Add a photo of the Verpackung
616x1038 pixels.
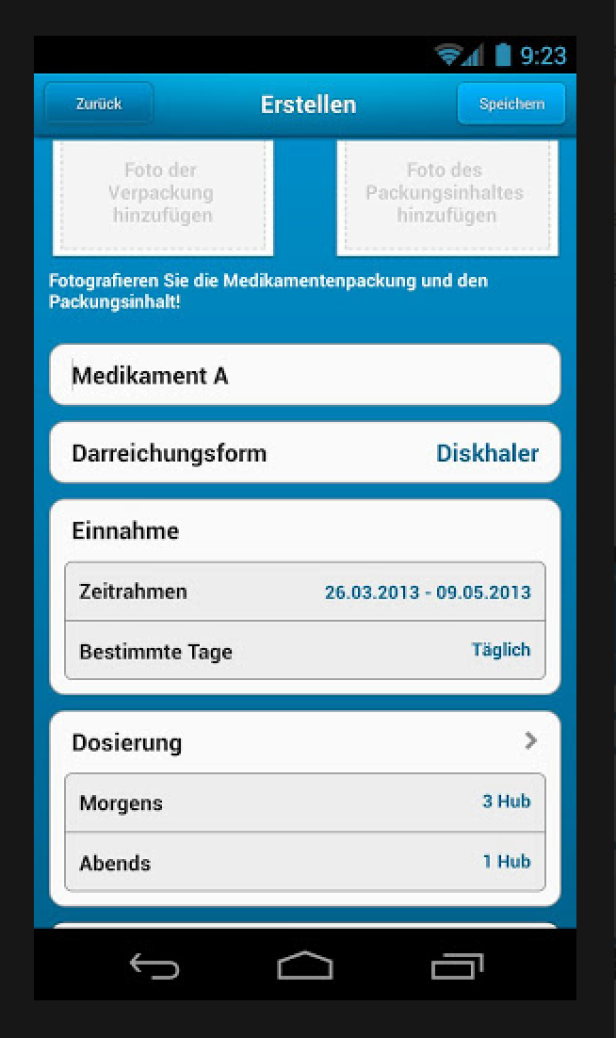click(x=162, y=195)
